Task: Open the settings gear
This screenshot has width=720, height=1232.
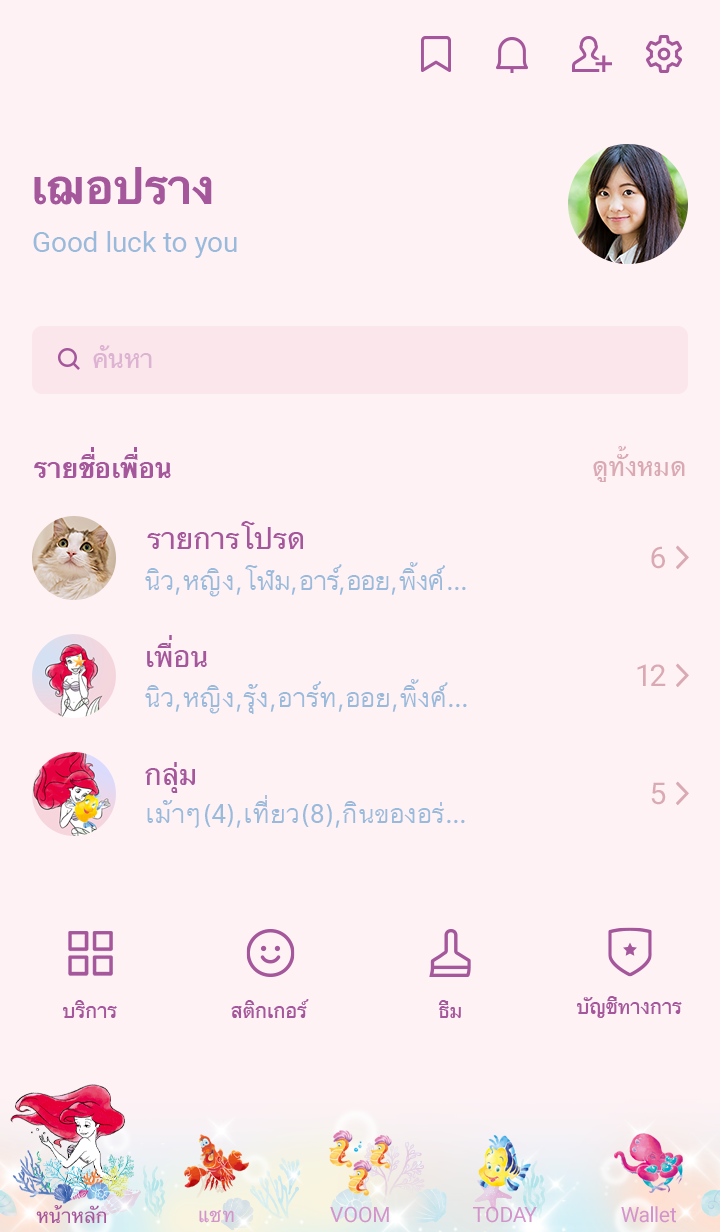Action: [663, 55]
